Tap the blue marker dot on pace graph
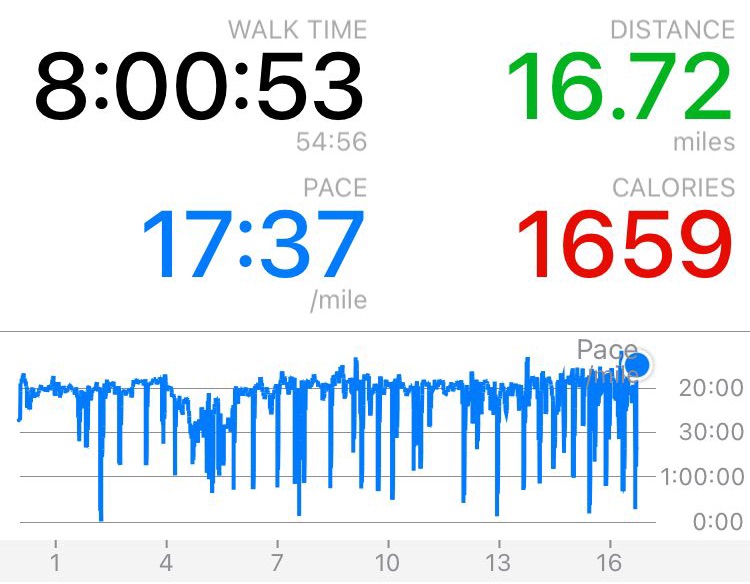This screenshot has width=750, height=584. [637, 365]
